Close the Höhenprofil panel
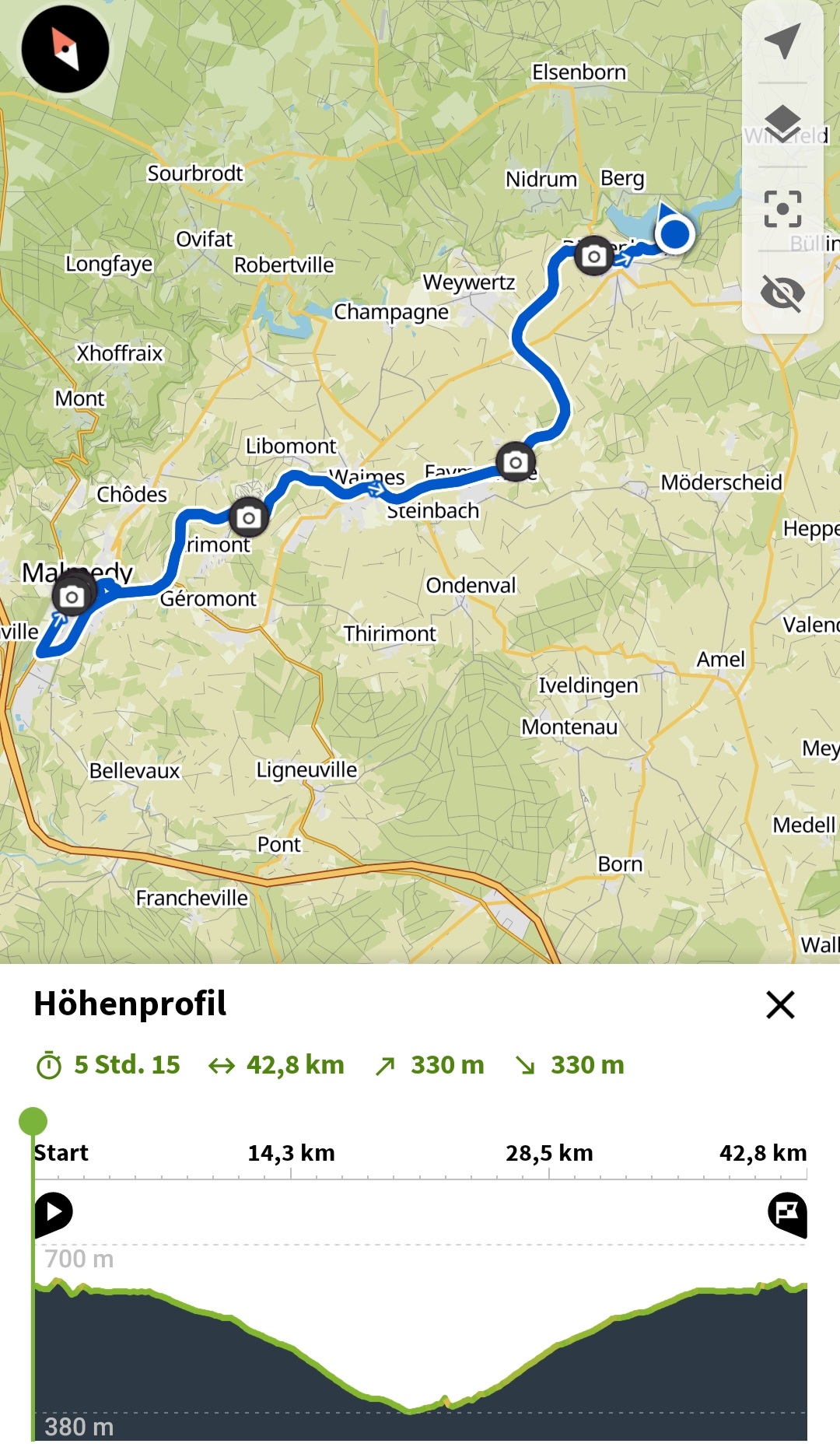Screen dimensions: 840x1454 click(x=780, y=1004)
